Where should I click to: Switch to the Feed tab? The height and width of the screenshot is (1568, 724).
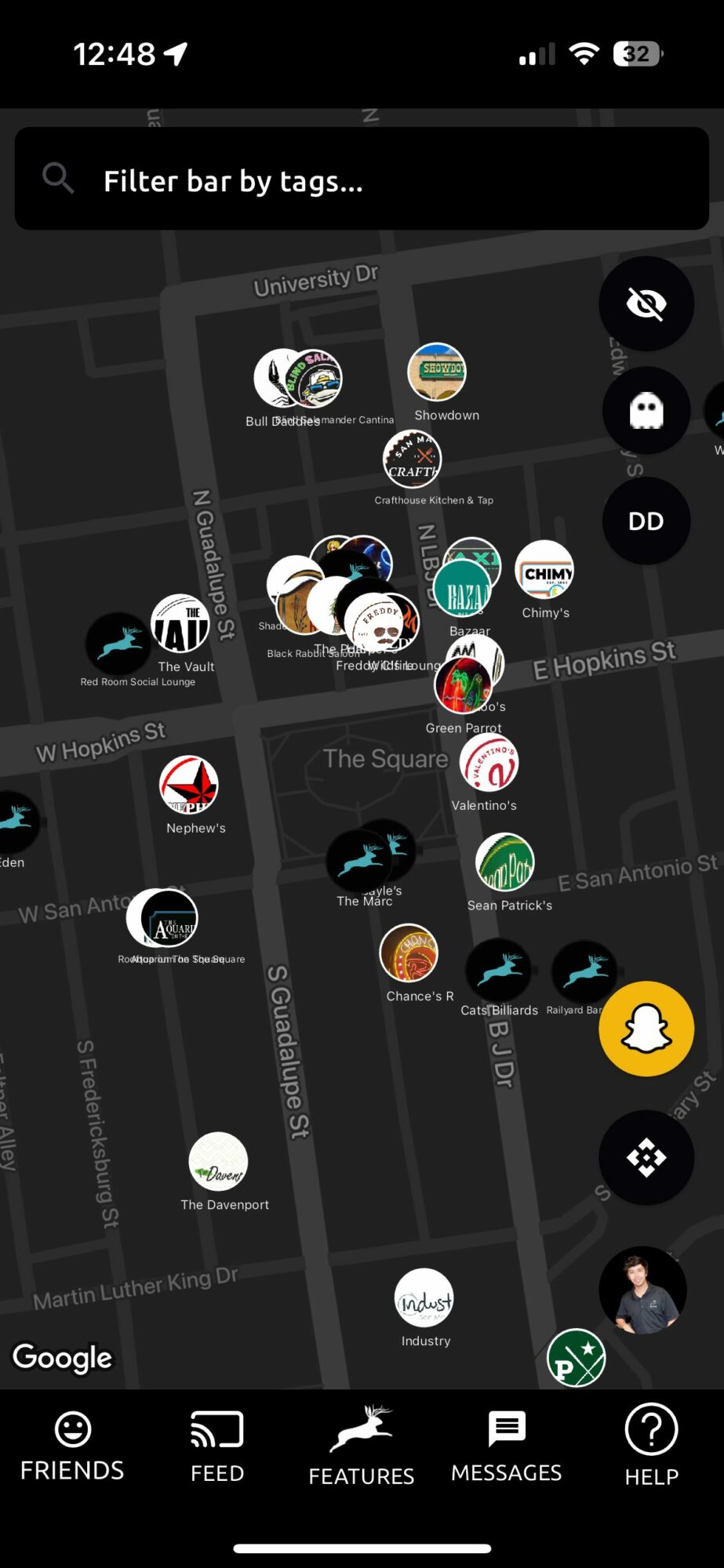pyautogui.click(x=217, y=1446)
